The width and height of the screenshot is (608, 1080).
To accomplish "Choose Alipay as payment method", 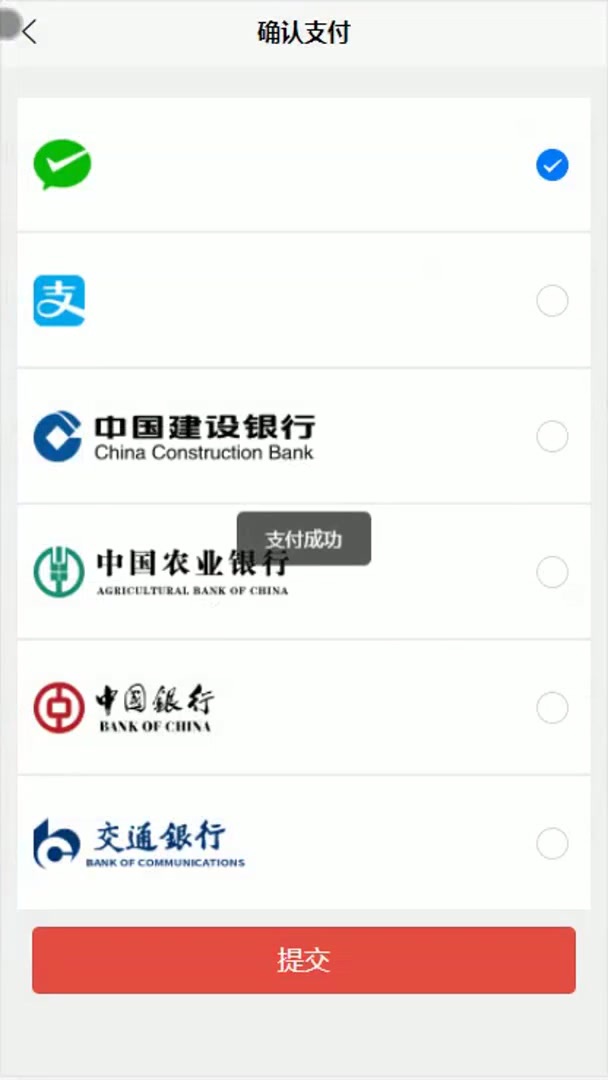I will 552,301.
